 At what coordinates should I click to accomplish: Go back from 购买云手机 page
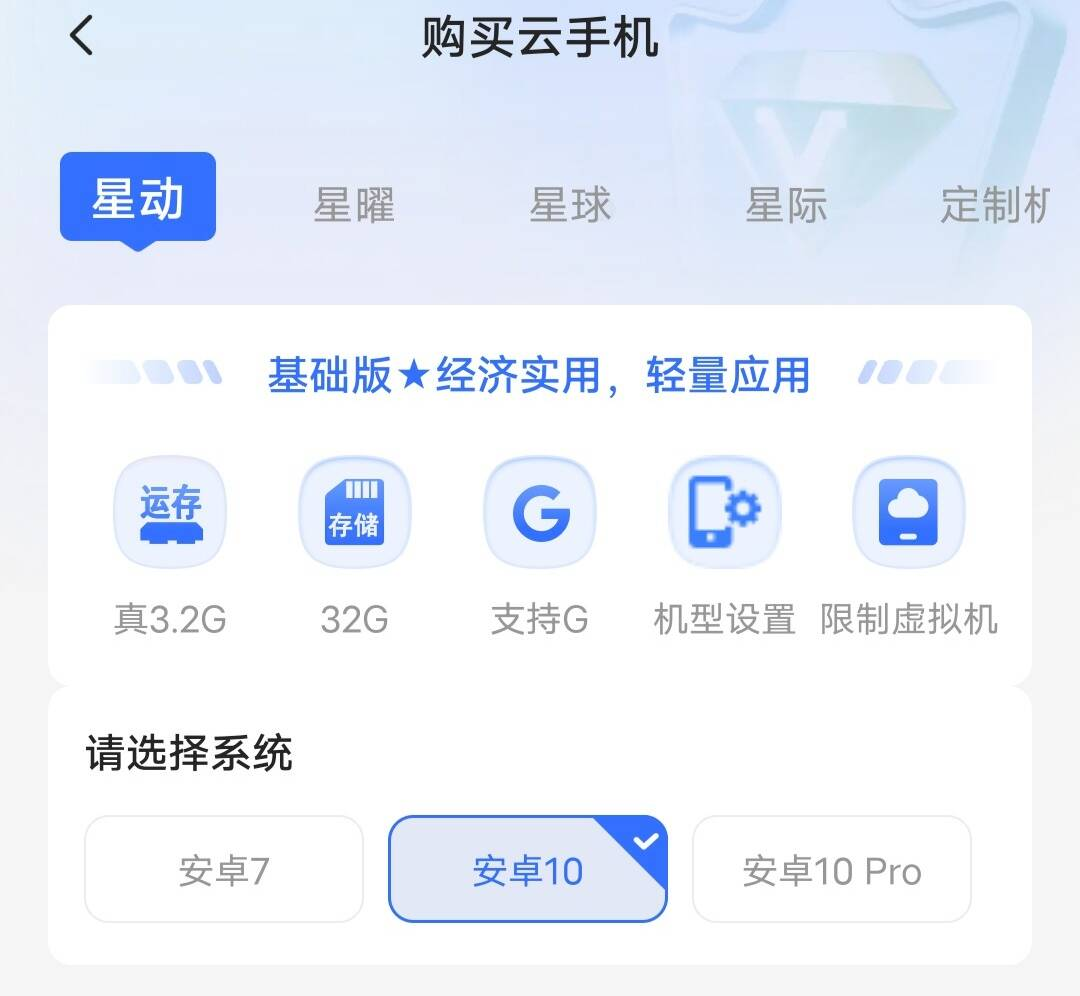(x=82, y=38)
